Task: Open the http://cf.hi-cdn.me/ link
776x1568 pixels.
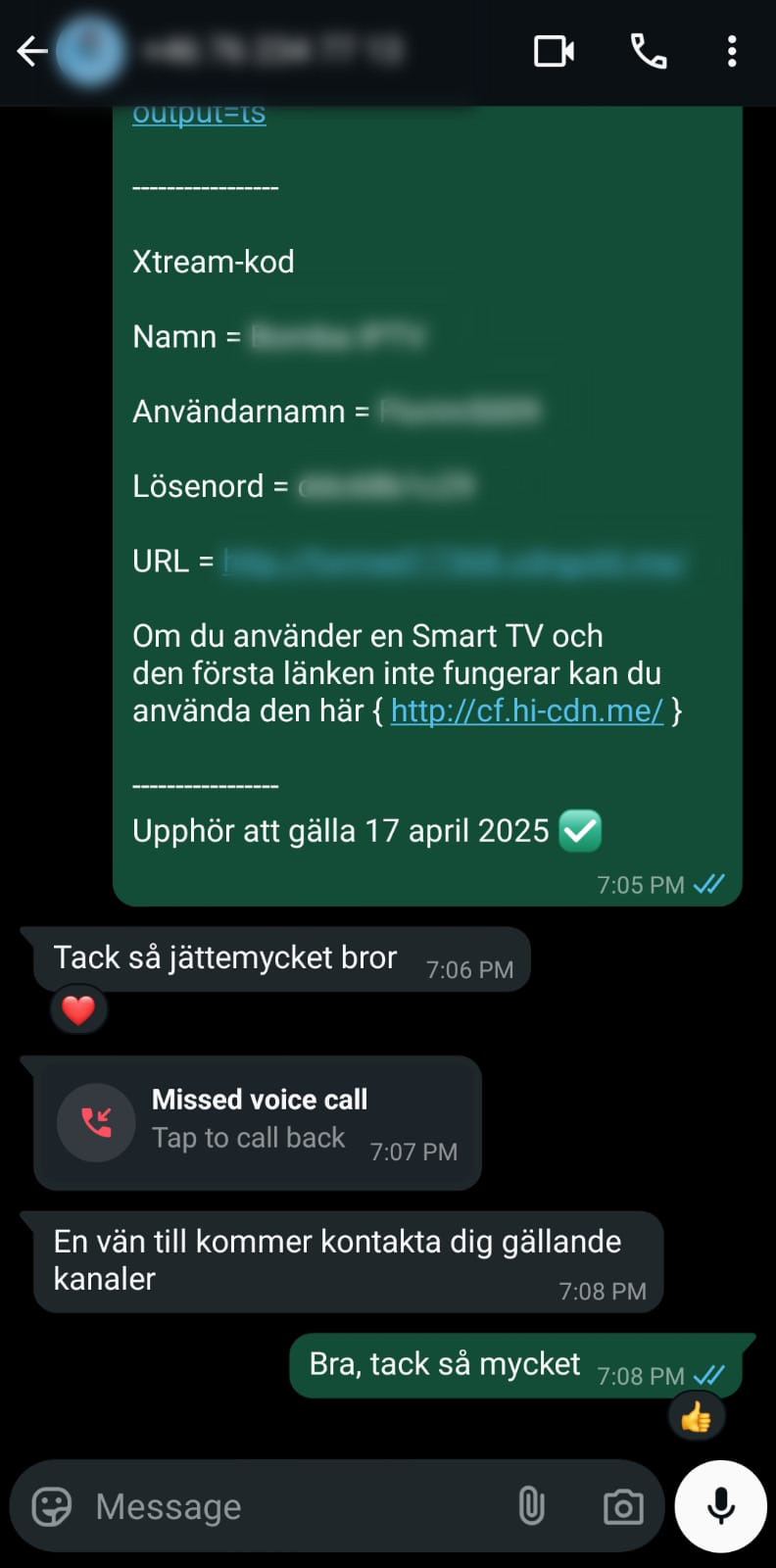Action: coord(526,710)
